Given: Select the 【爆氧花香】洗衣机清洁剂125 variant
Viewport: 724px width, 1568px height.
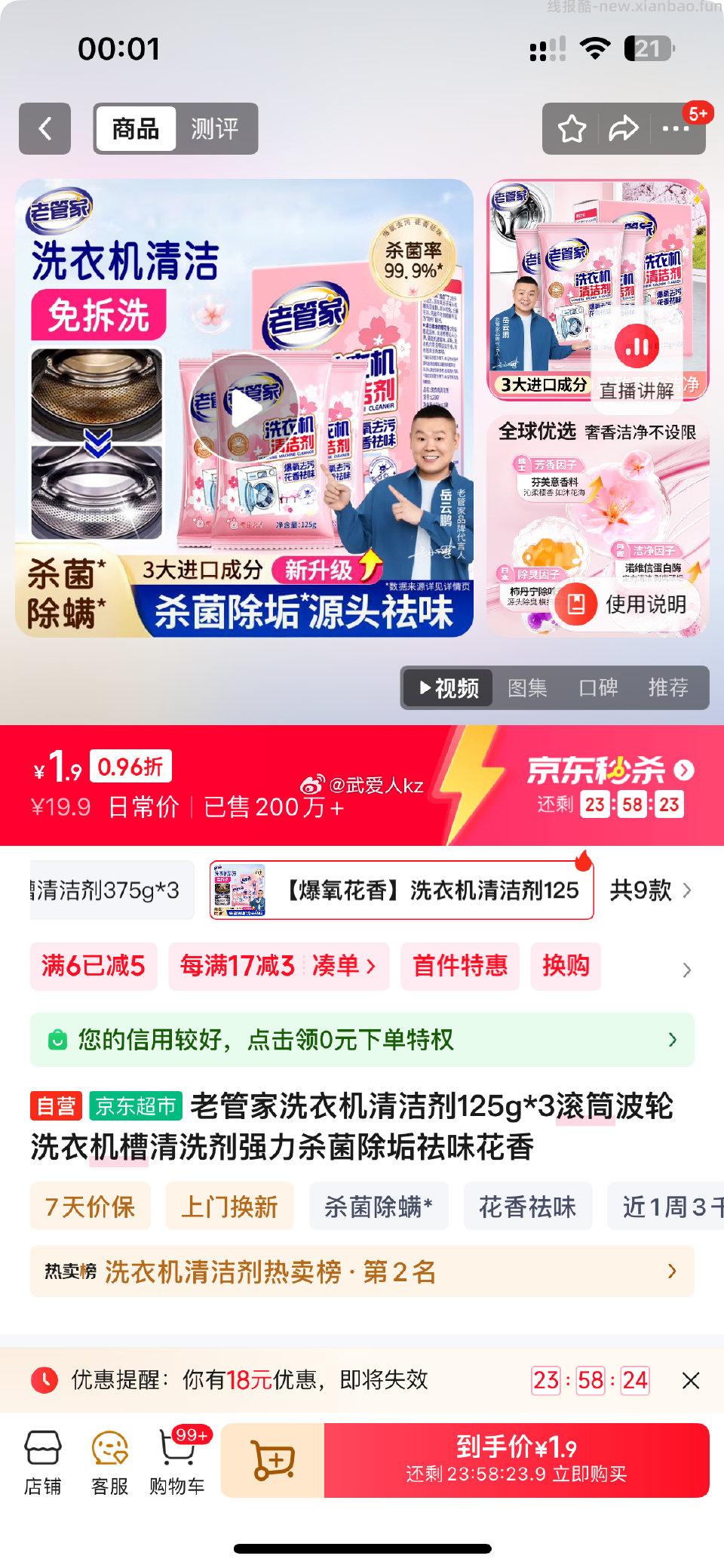Looking at the screenshot, I should 400,891.
